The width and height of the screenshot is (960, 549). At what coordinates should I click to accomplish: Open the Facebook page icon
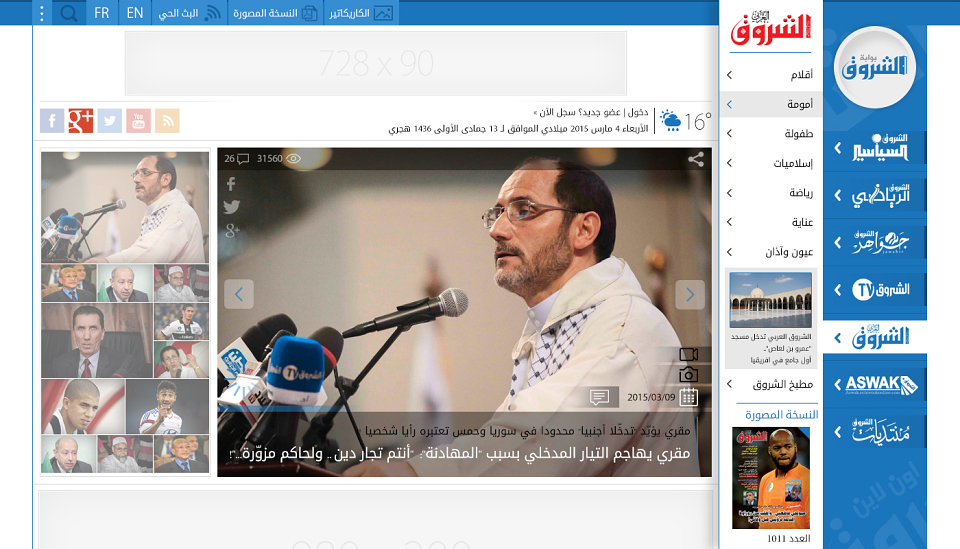[52, 121]
